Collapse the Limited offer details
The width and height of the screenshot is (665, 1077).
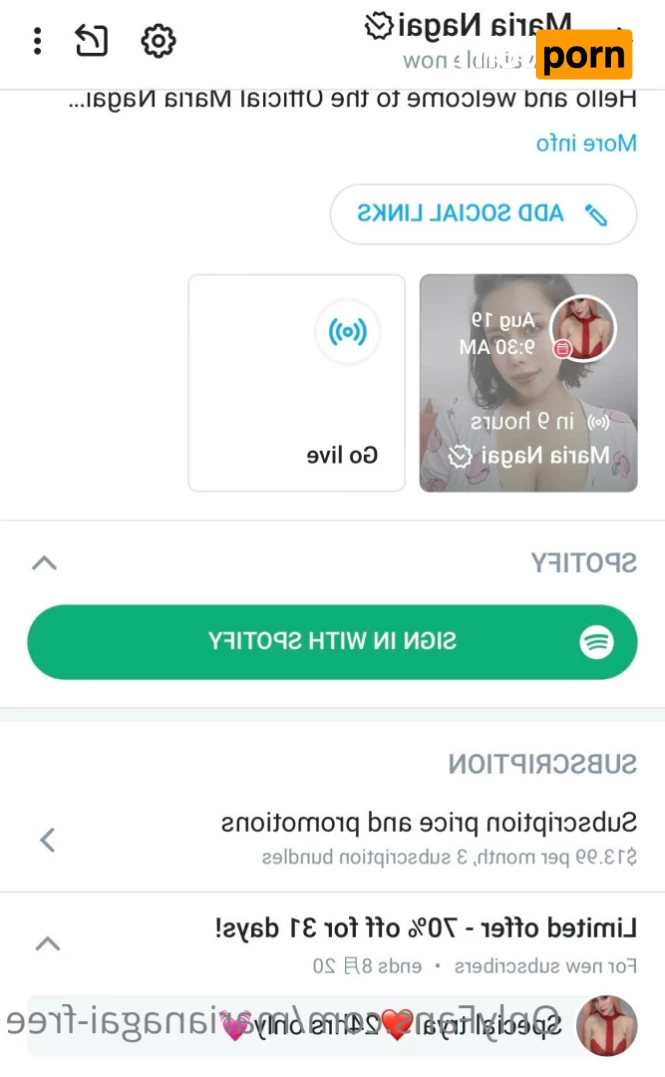point(47,943)
